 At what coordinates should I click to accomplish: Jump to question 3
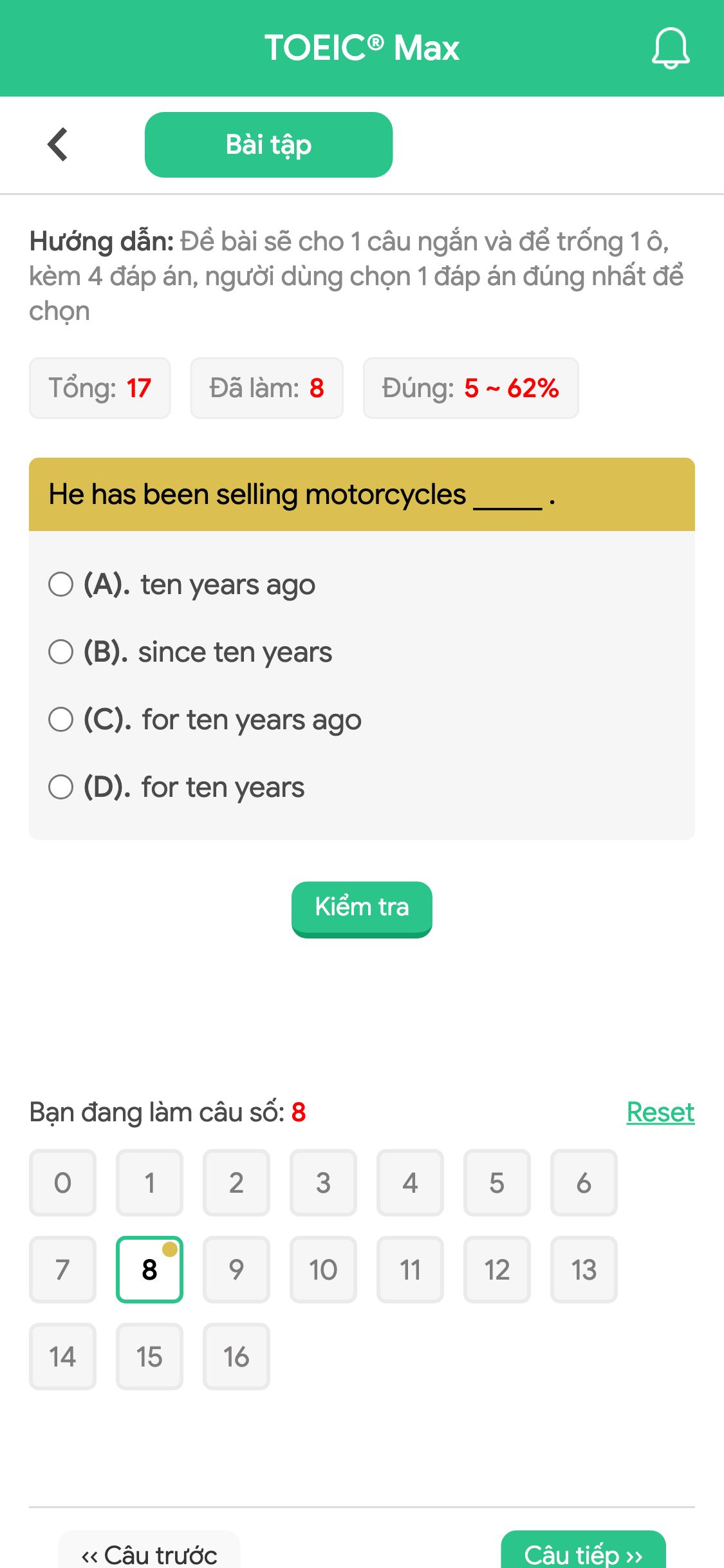tap(323, 1182)
